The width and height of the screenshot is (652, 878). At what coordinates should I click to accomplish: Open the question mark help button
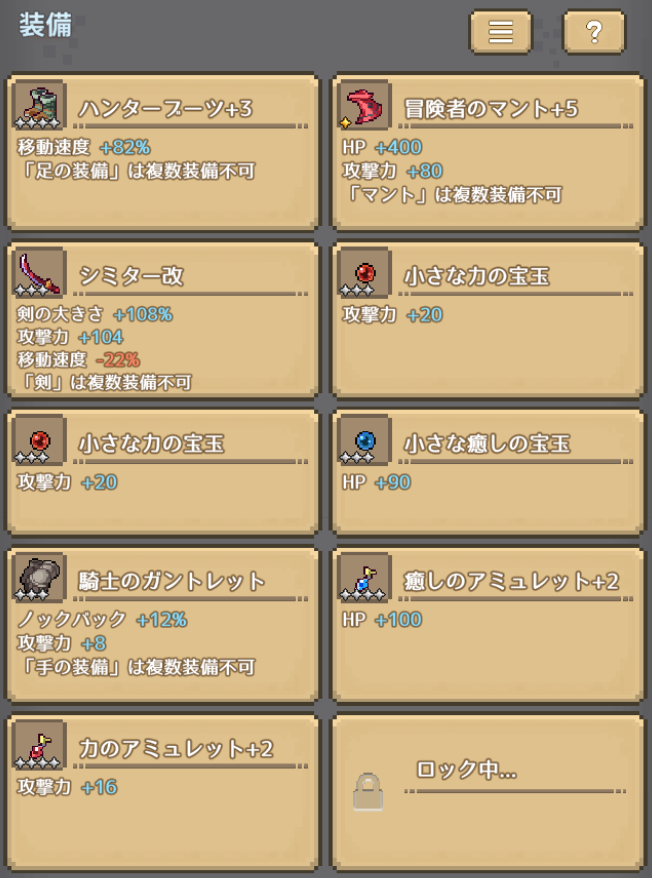tap(593, 32)
